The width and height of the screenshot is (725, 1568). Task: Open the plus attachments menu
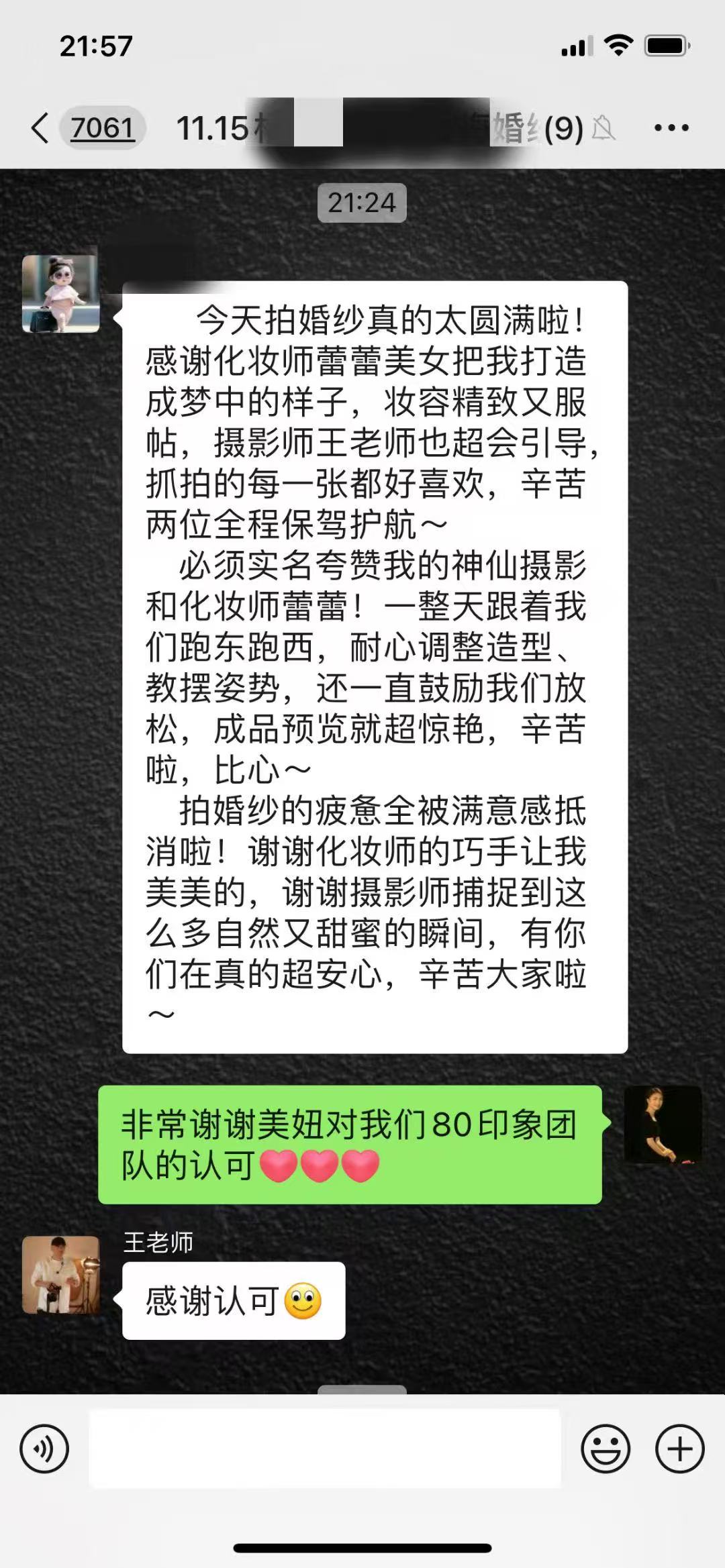coord(679,1449)
